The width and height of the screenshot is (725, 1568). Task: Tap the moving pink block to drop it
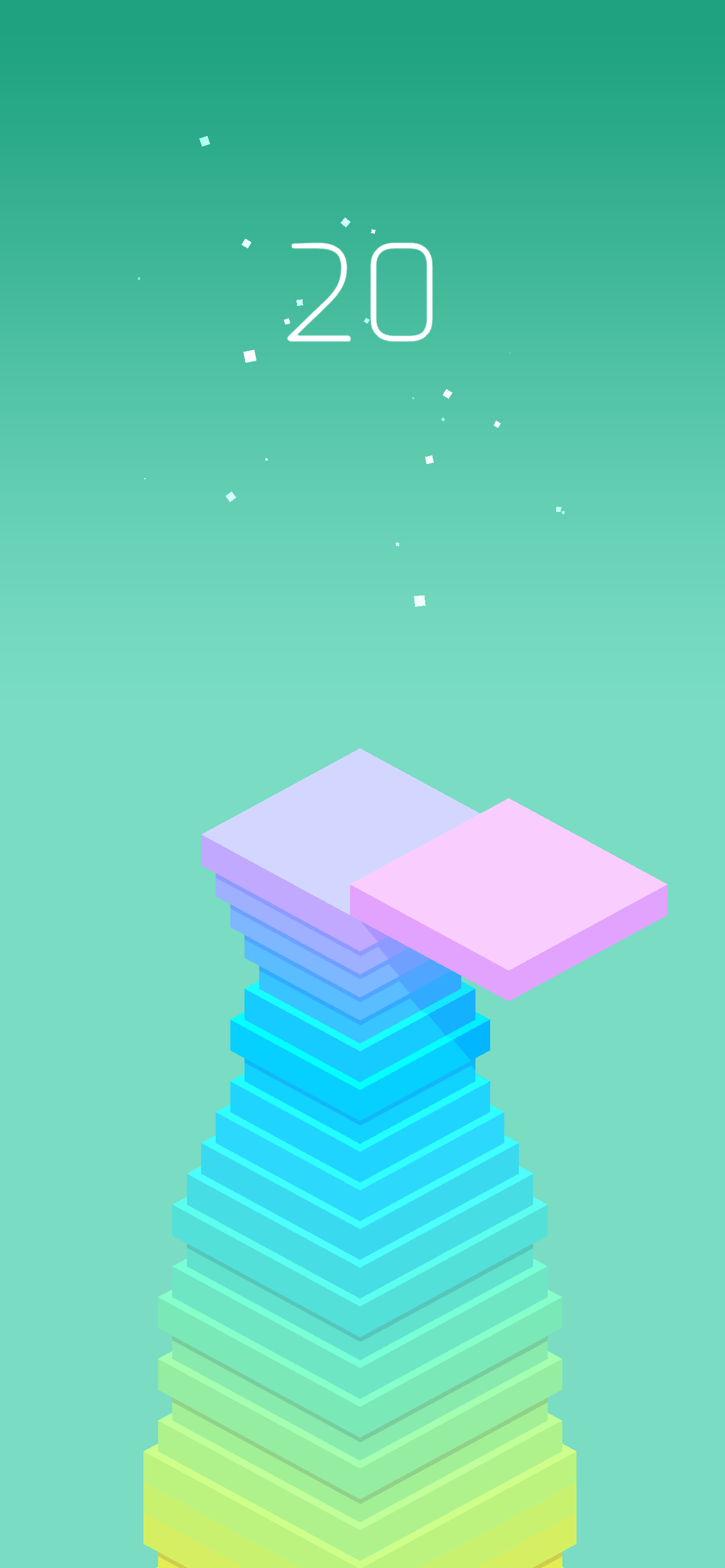click(x=512, y=901)
